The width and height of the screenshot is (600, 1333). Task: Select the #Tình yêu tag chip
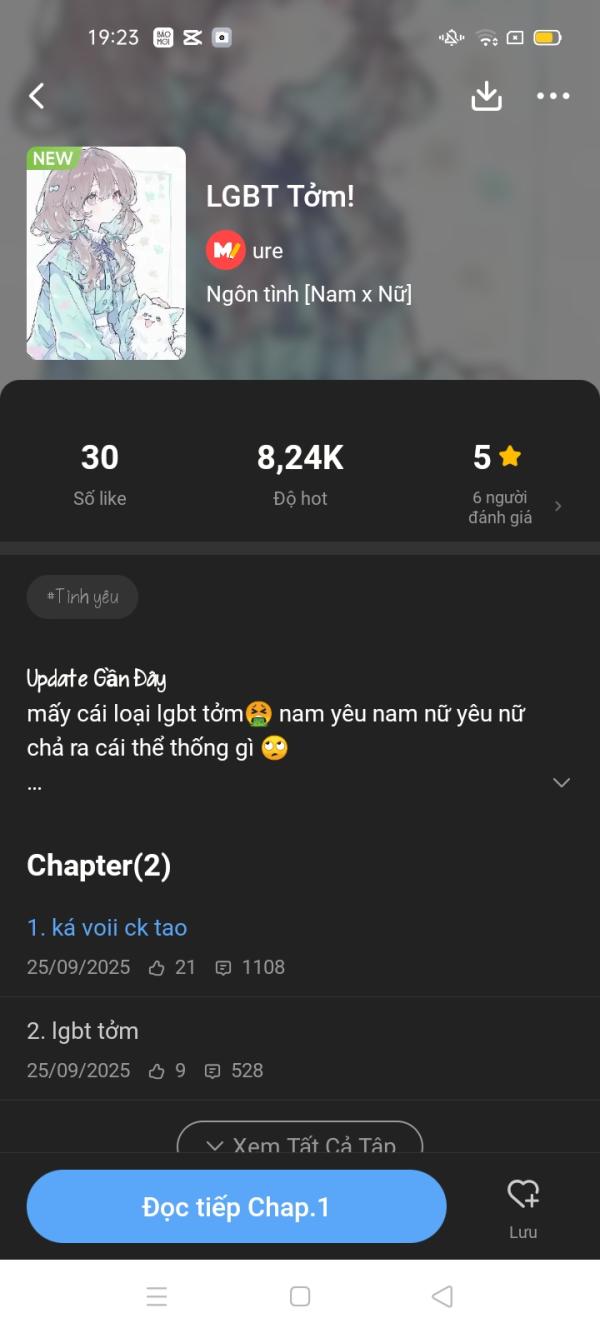(x=82, y=597)
